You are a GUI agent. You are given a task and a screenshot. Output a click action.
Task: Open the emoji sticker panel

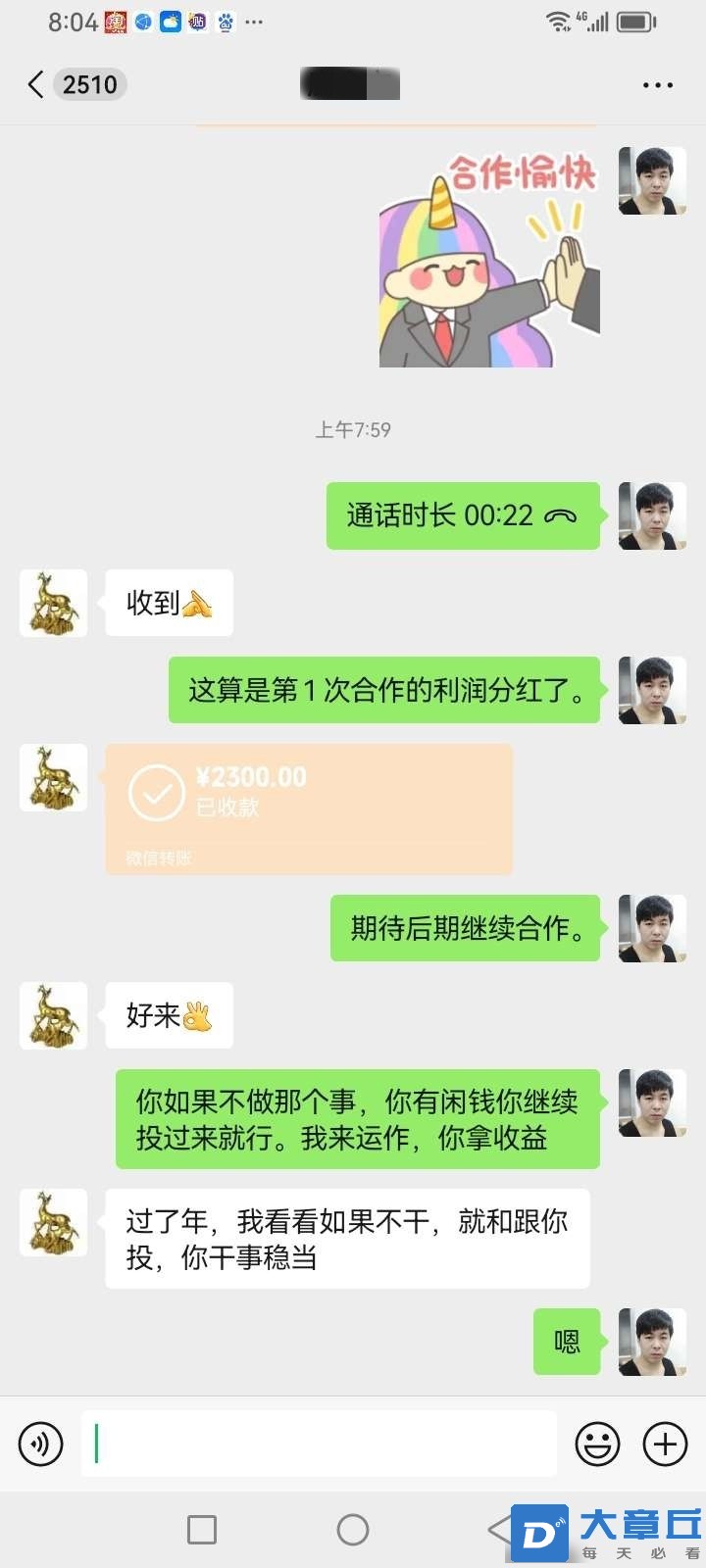coord(597,1444)
